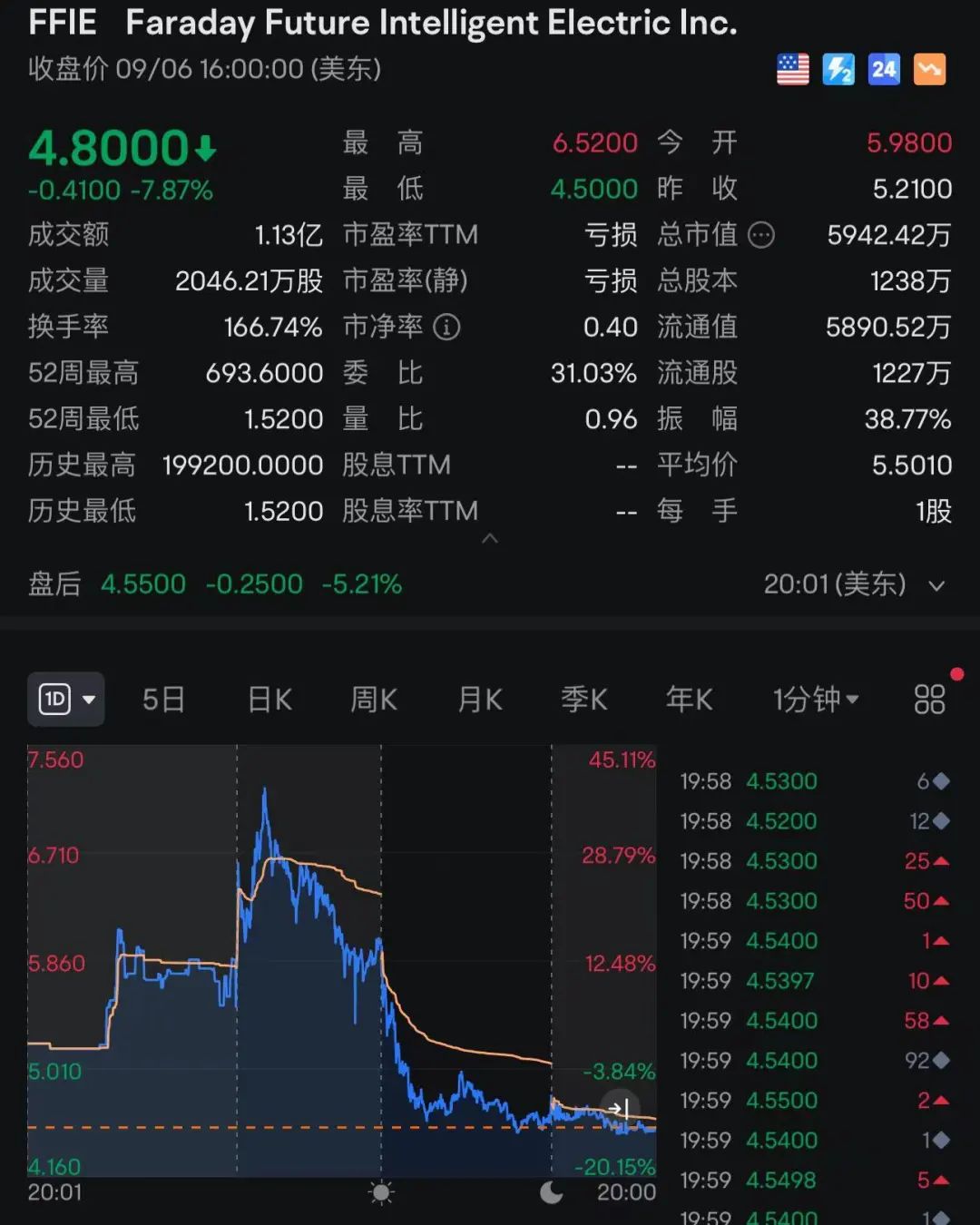The width and height of the screenshot is (980, 1225).
Task: Switch to the 5日 chart tab
Action: tap(164, 700)
